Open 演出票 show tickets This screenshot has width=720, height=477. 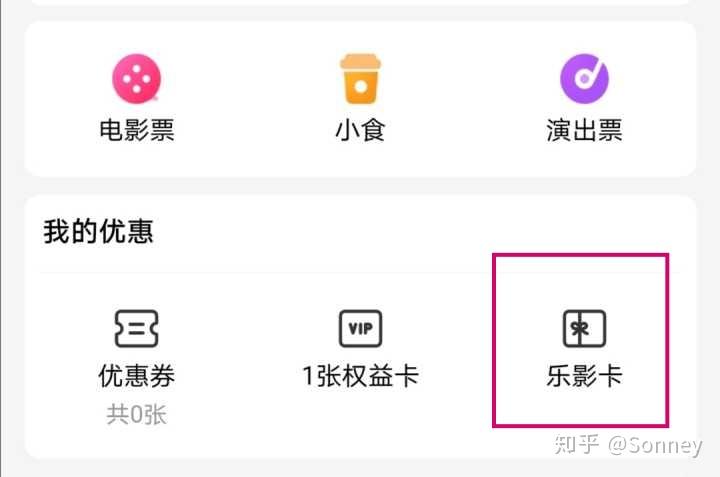point(584,97)
